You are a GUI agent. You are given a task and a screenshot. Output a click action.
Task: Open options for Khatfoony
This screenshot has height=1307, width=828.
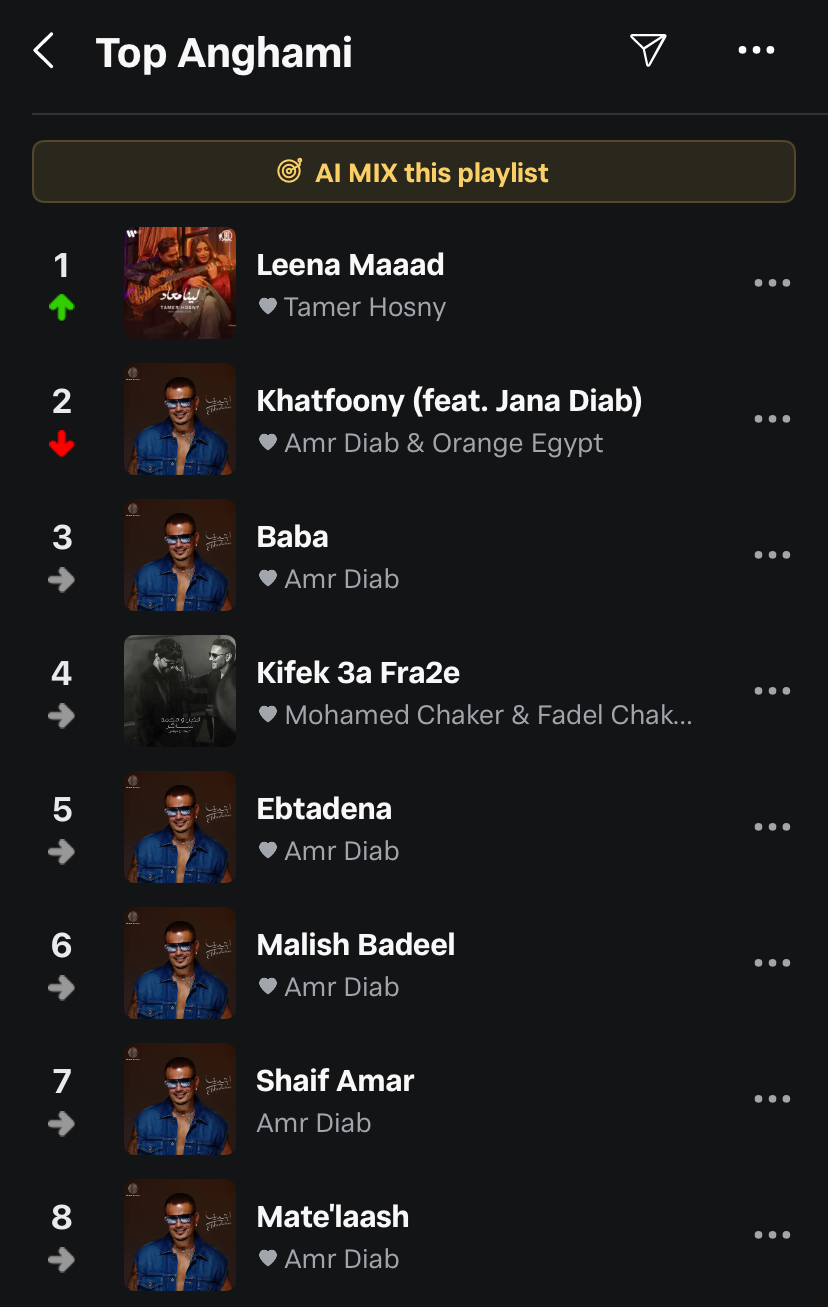[x=772, y=419]
